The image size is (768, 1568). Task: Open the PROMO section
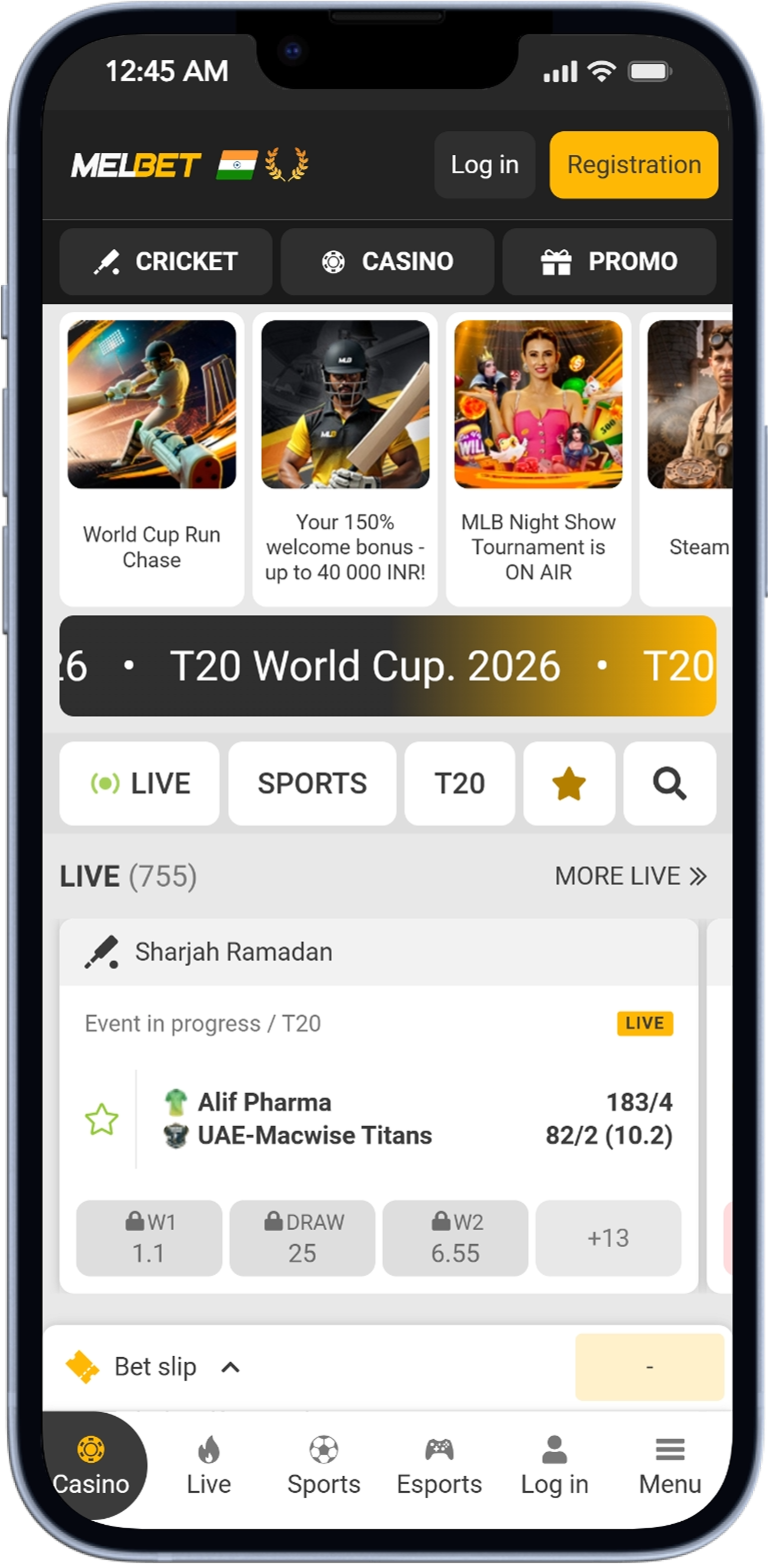pos(609,262)
